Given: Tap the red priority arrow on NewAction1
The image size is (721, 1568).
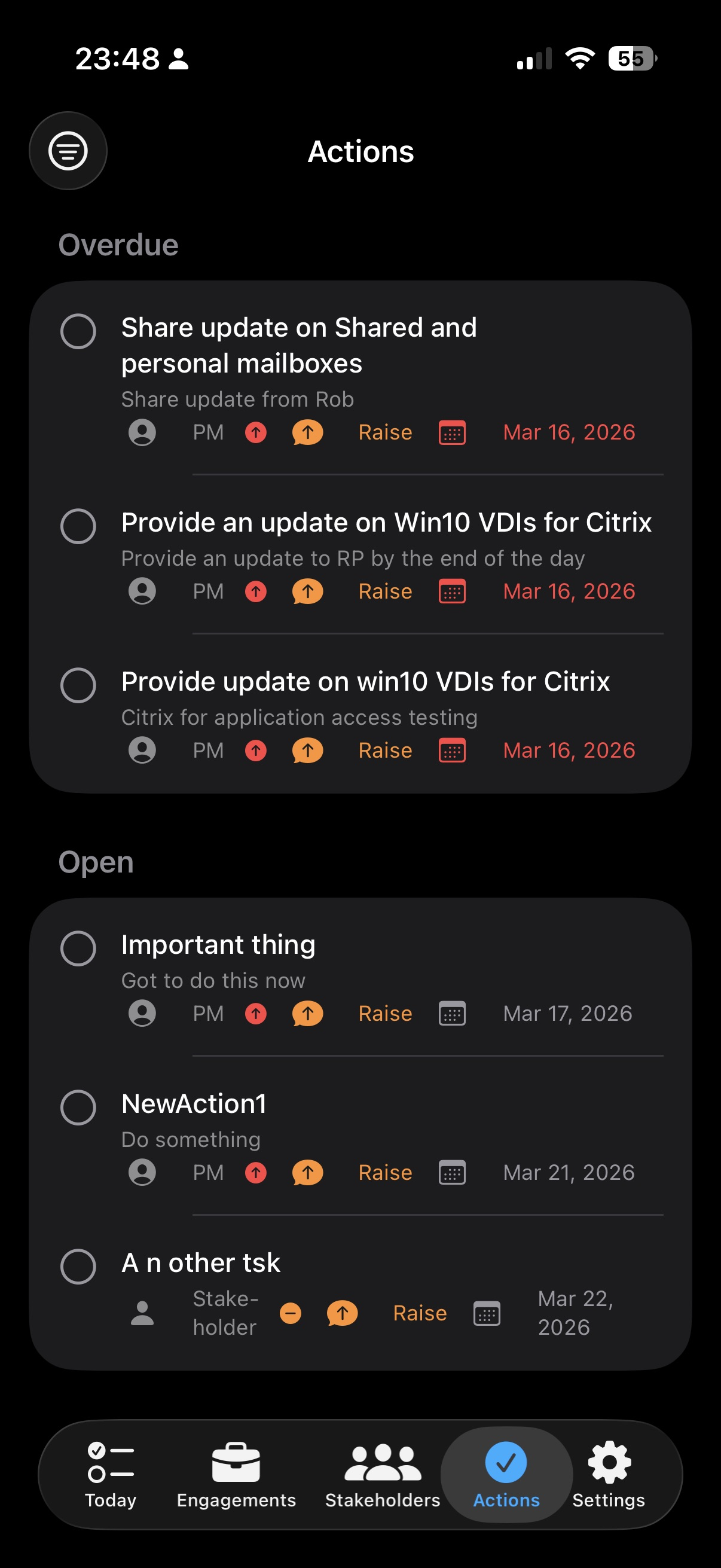Looking at the screenshot, I should point(255,1172).
